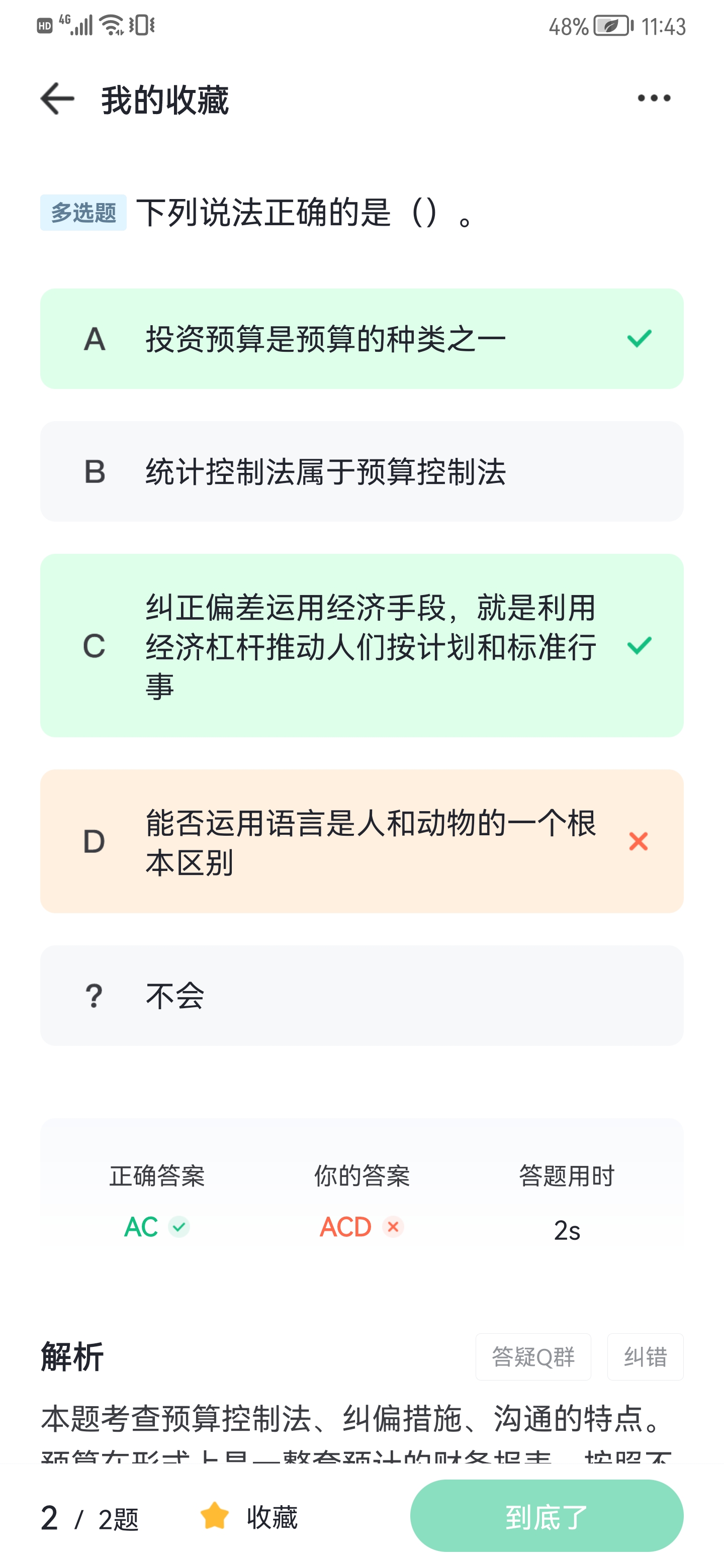Toggle the 收藏 star
The height and width of the screenshot is (1568, 724).
pos(248,1516)
